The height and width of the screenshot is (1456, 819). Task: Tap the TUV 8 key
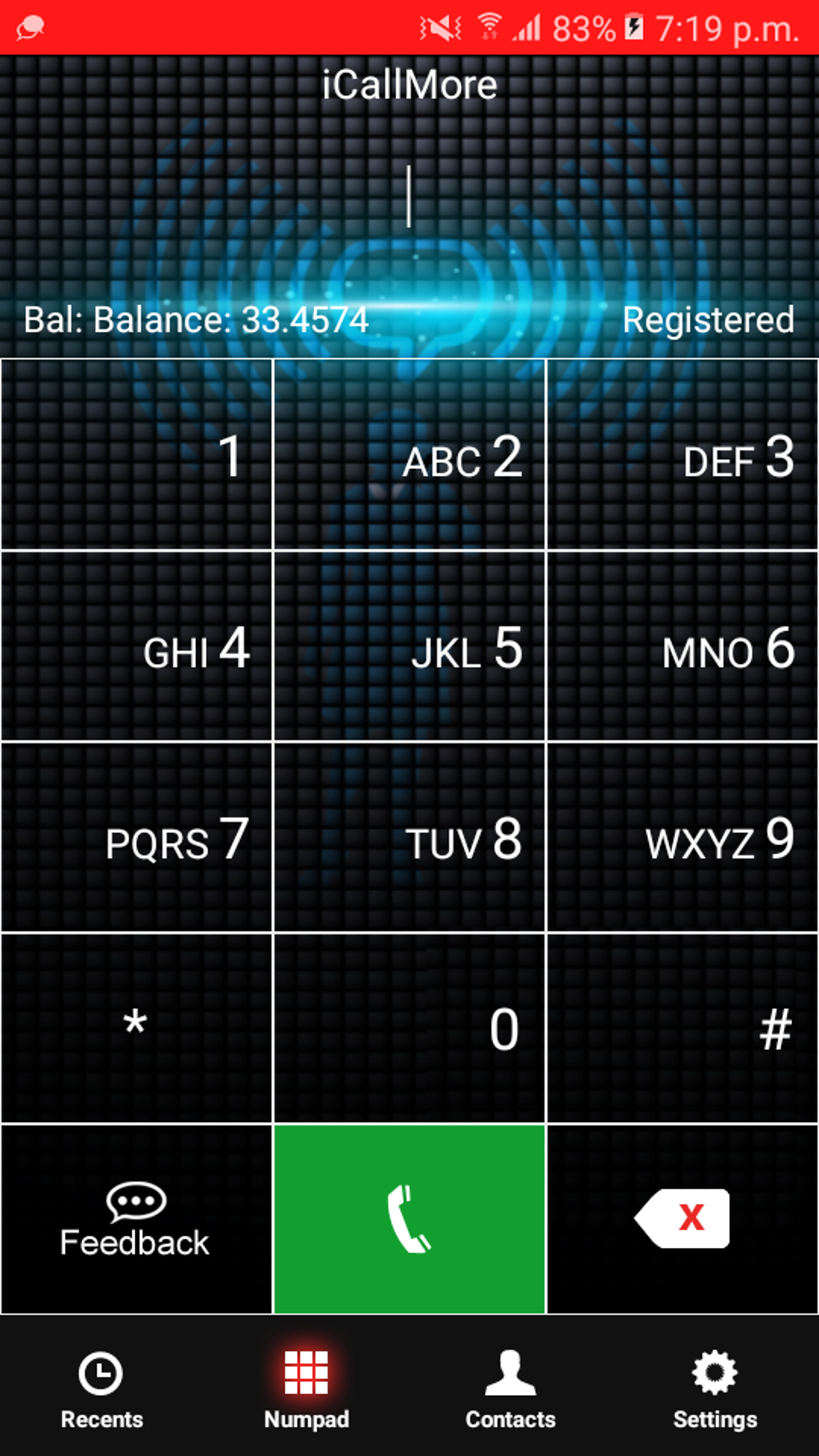point(409,837)
